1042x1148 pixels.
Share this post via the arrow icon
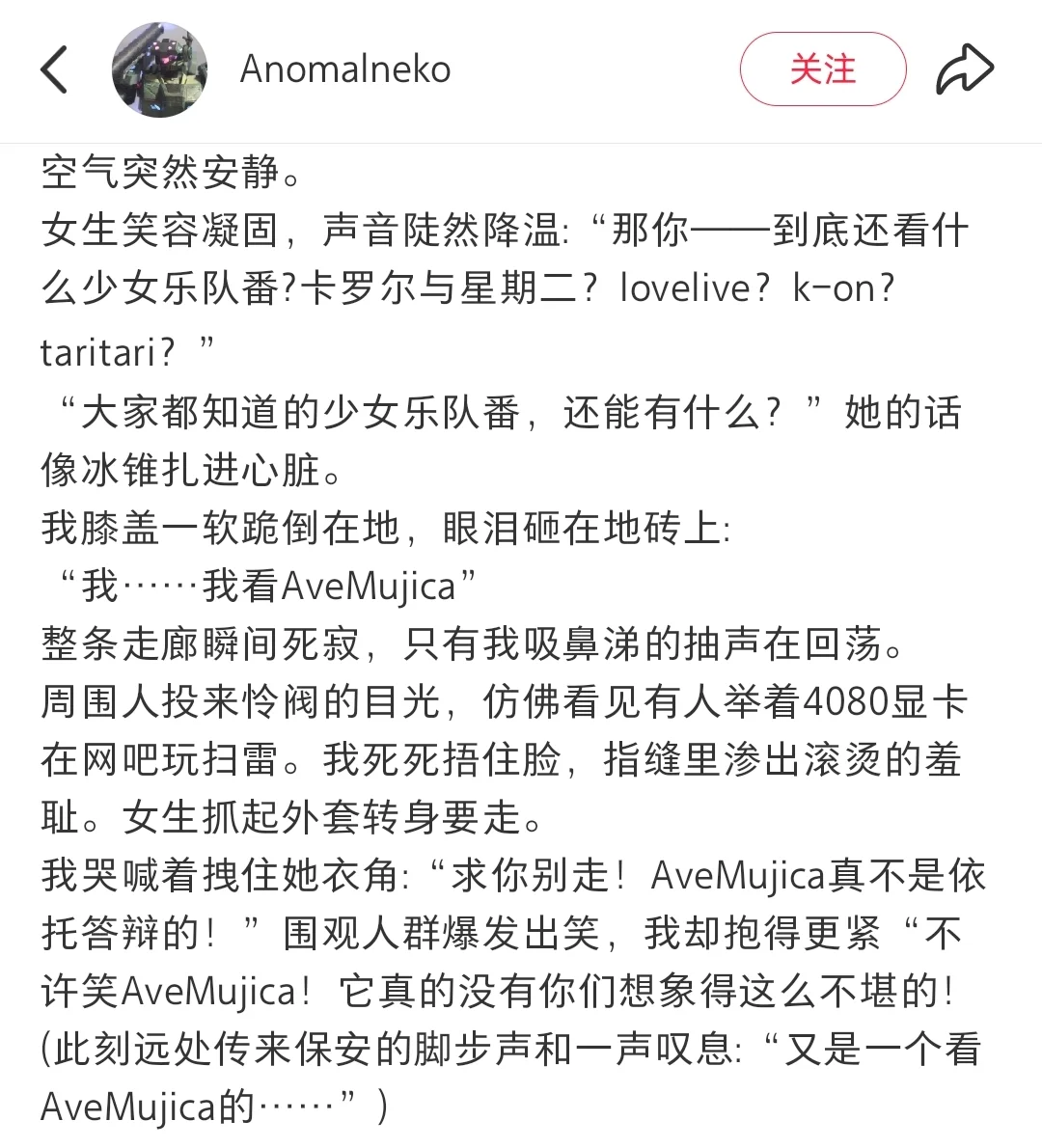click(x=964, y=69)
